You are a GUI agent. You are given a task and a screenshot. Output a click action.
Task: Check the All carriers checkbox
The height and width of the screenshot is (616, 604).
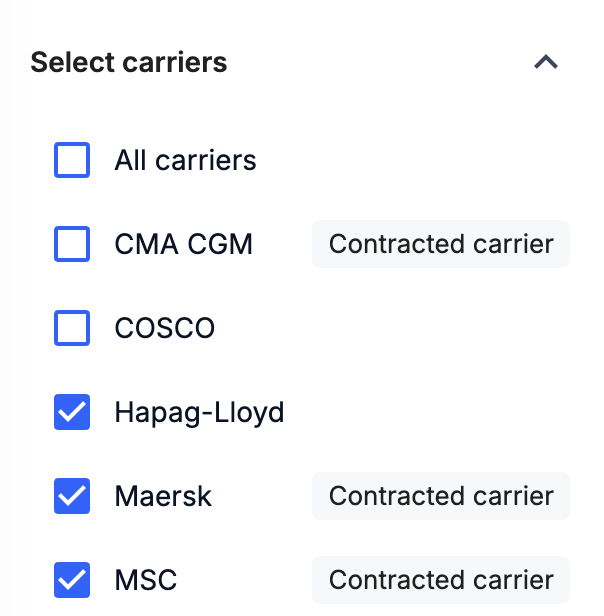pos(72,160)
